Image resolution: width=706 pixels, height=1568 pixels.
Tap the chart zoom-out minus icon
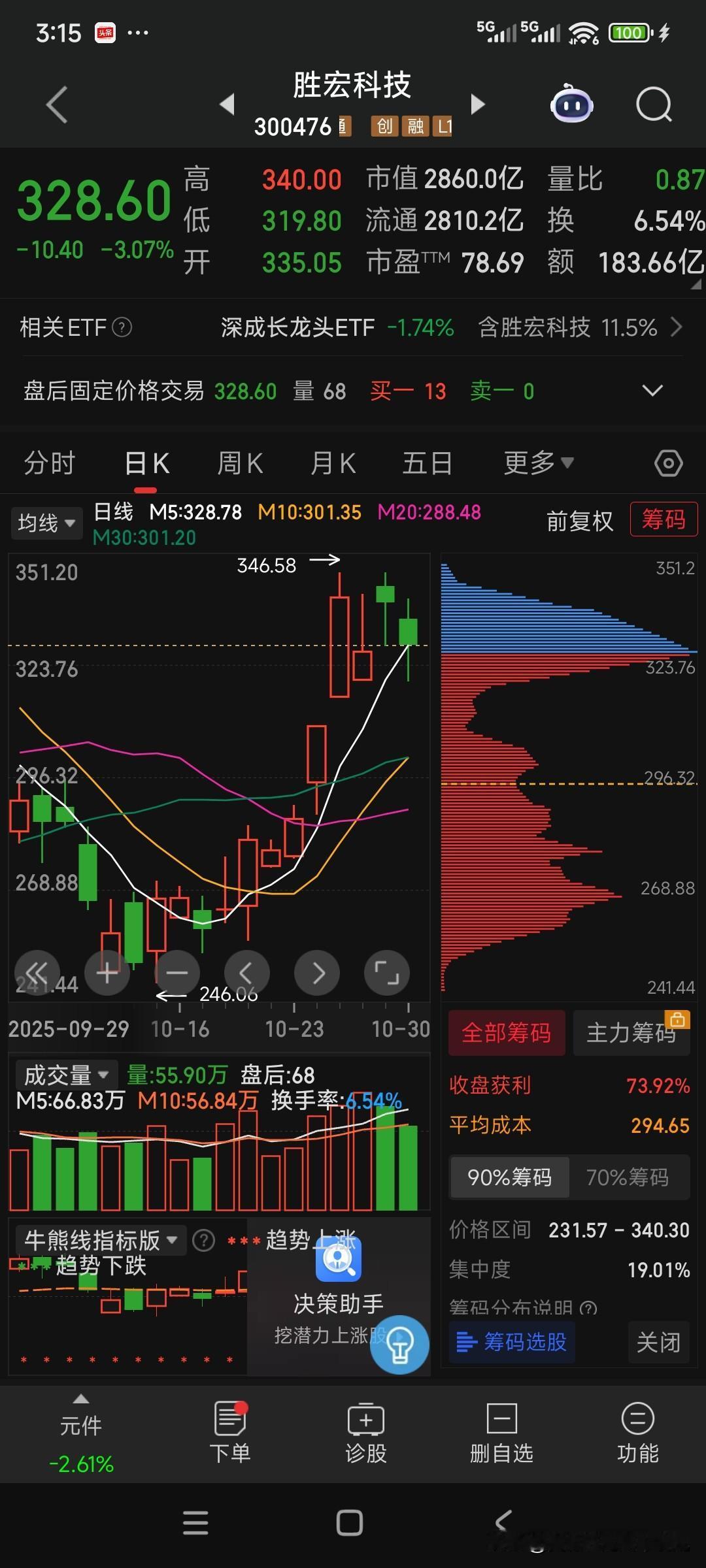176,972
